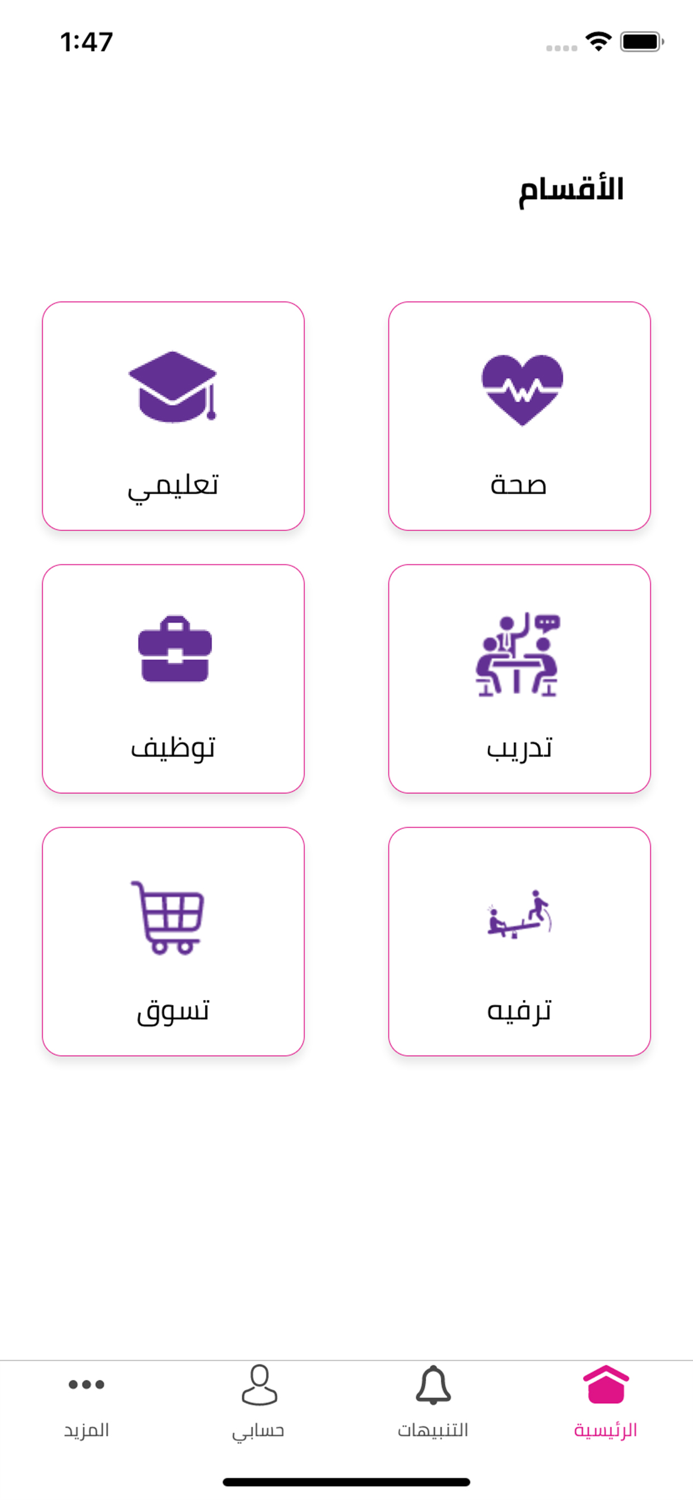Switch to the الرئيسية (Home) tab
The height and width of the screenshot is (1500, 693).
[606, 1401]
